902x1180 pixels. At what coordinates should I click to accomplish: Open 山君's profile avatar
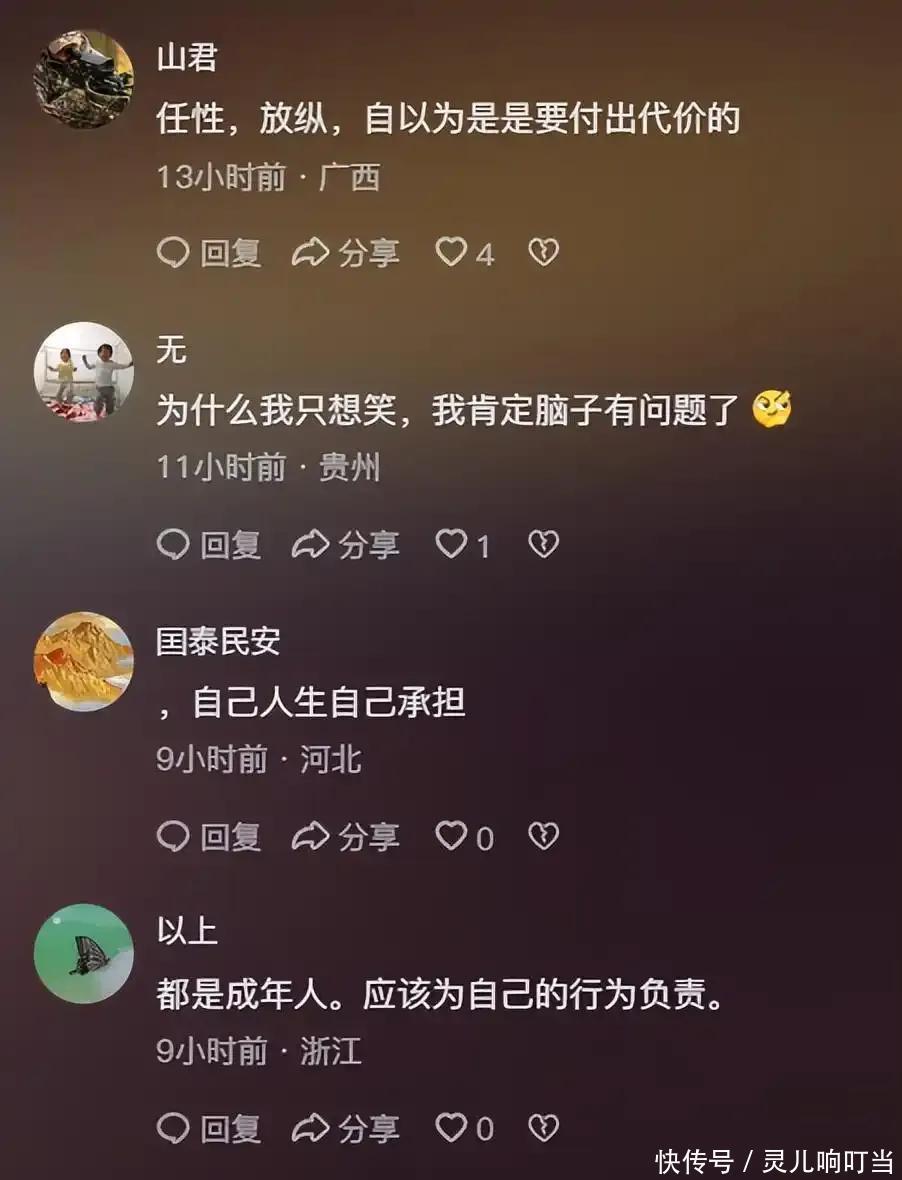point(84,79)
